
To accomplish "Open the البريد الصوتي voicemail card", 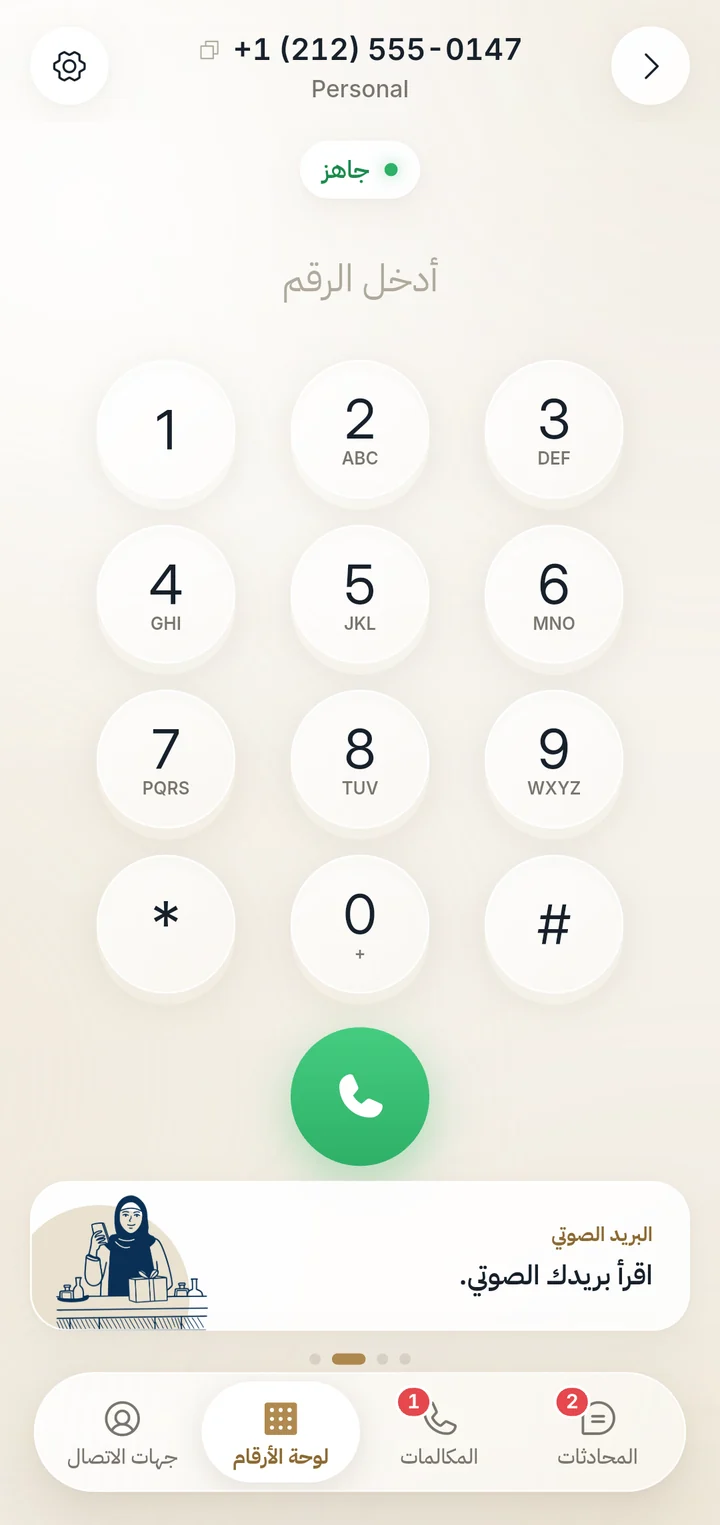I will pos(360,1256).
